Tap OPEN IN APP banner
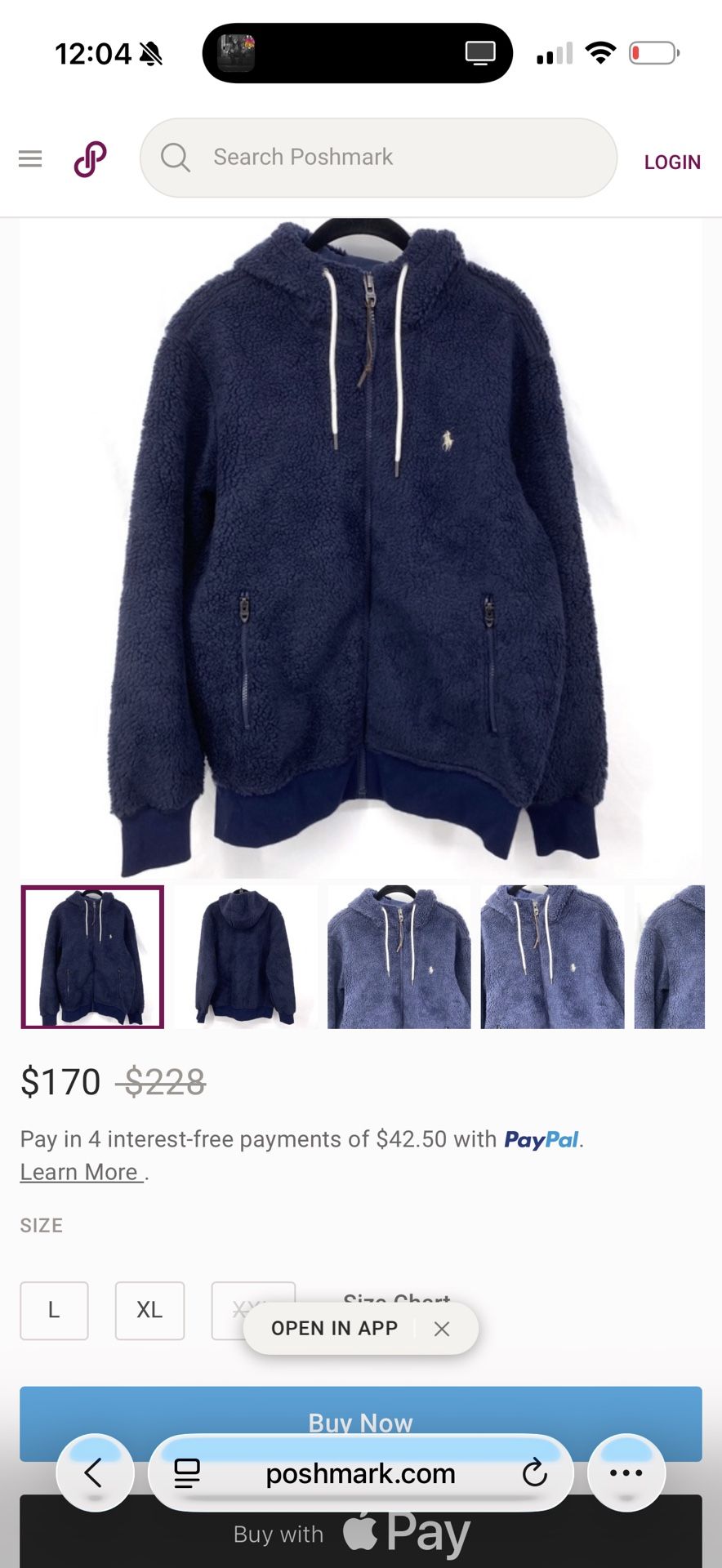 point(334,1329)
